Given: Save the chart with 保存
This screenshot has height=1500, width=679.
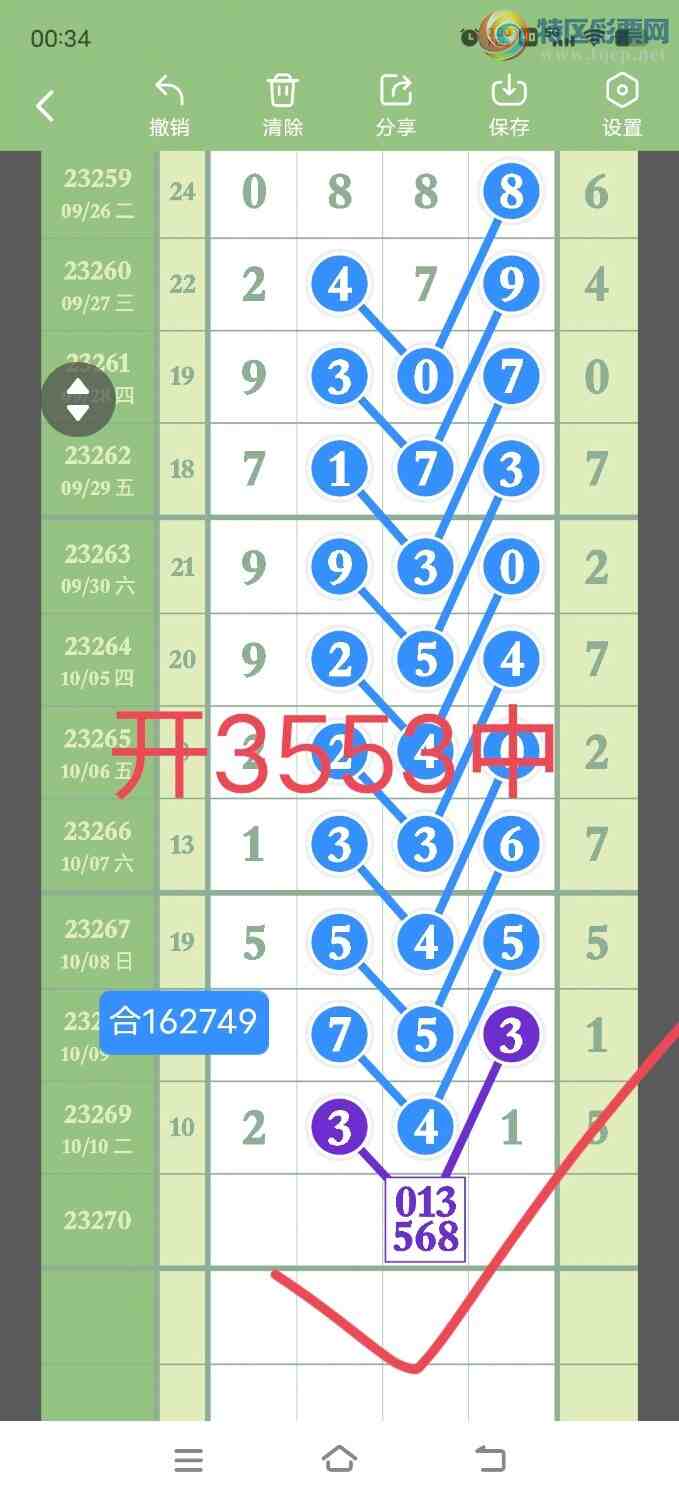Looking at the screenshot, I should pos(508,105).
